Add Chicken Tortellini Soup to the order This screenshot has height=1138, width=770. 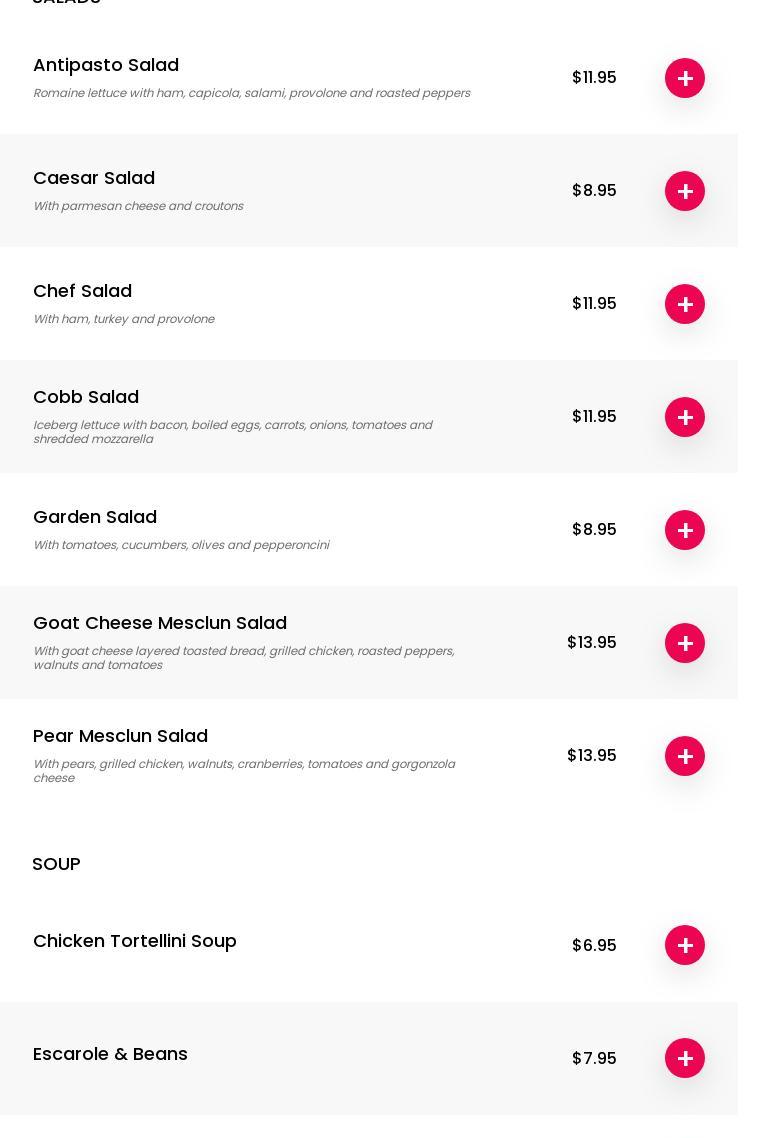(x=685, y=945)
